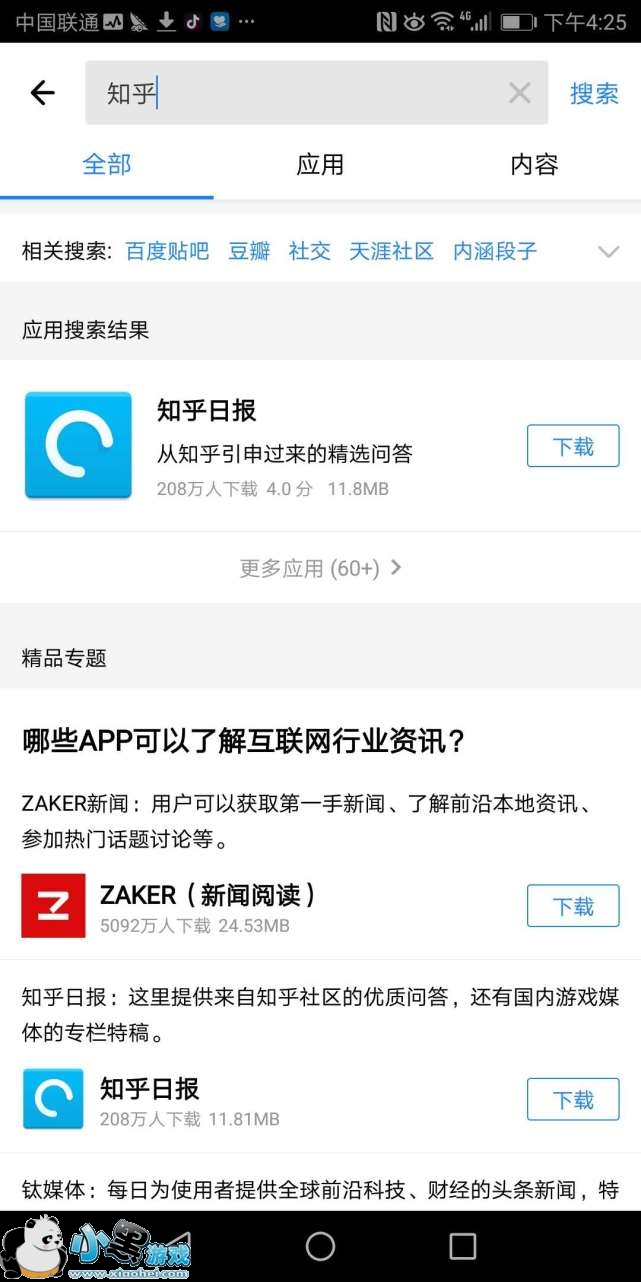Image resolution: width=641 pixels, height=1282 pixels.
Task: Select the 全部 tab
Action: (107, 165)
